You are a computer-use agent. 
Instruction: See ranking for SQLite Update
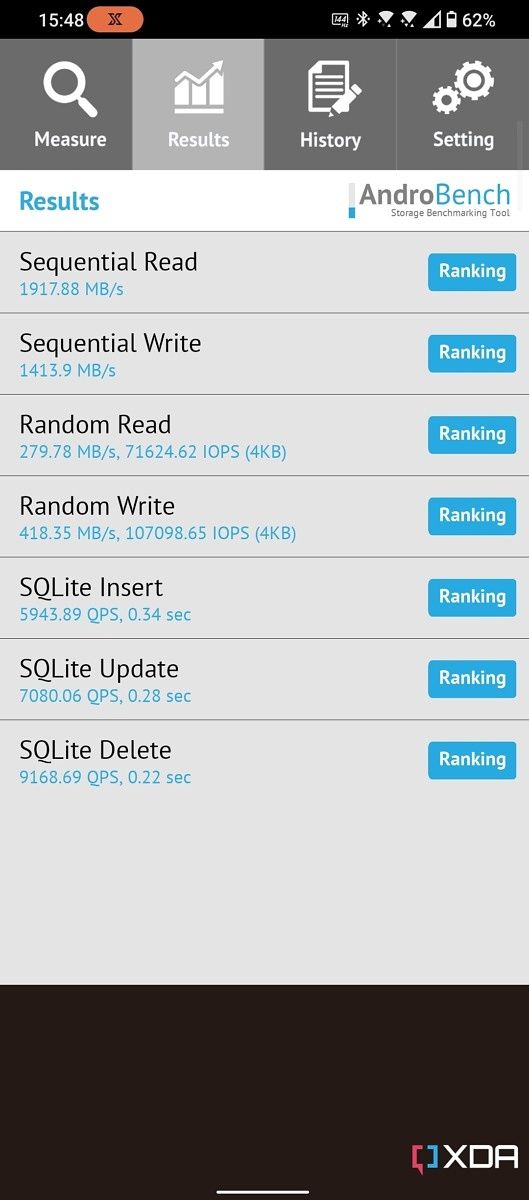click(x=472, y=679)
